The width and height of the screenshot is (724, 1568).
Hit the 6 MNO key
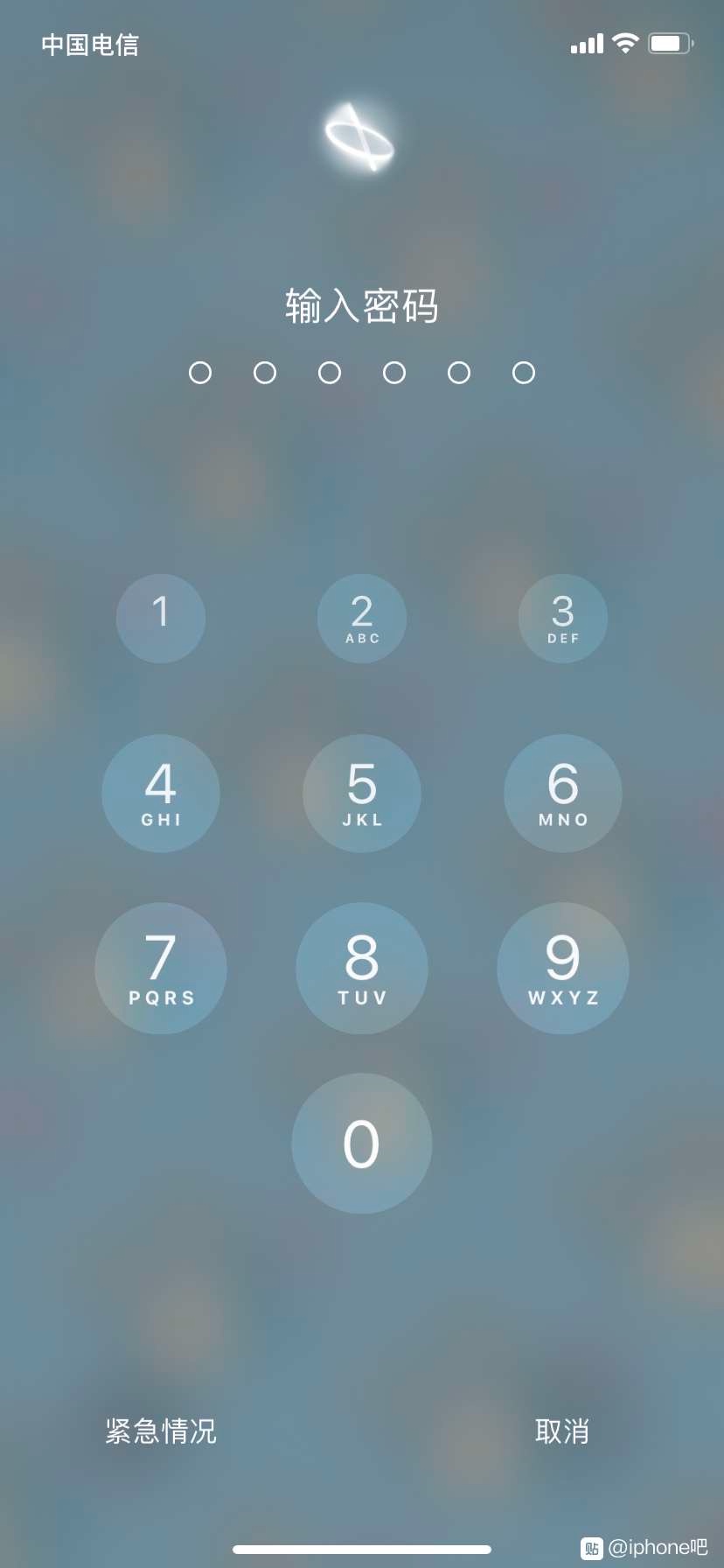click(x=563, y=793)
